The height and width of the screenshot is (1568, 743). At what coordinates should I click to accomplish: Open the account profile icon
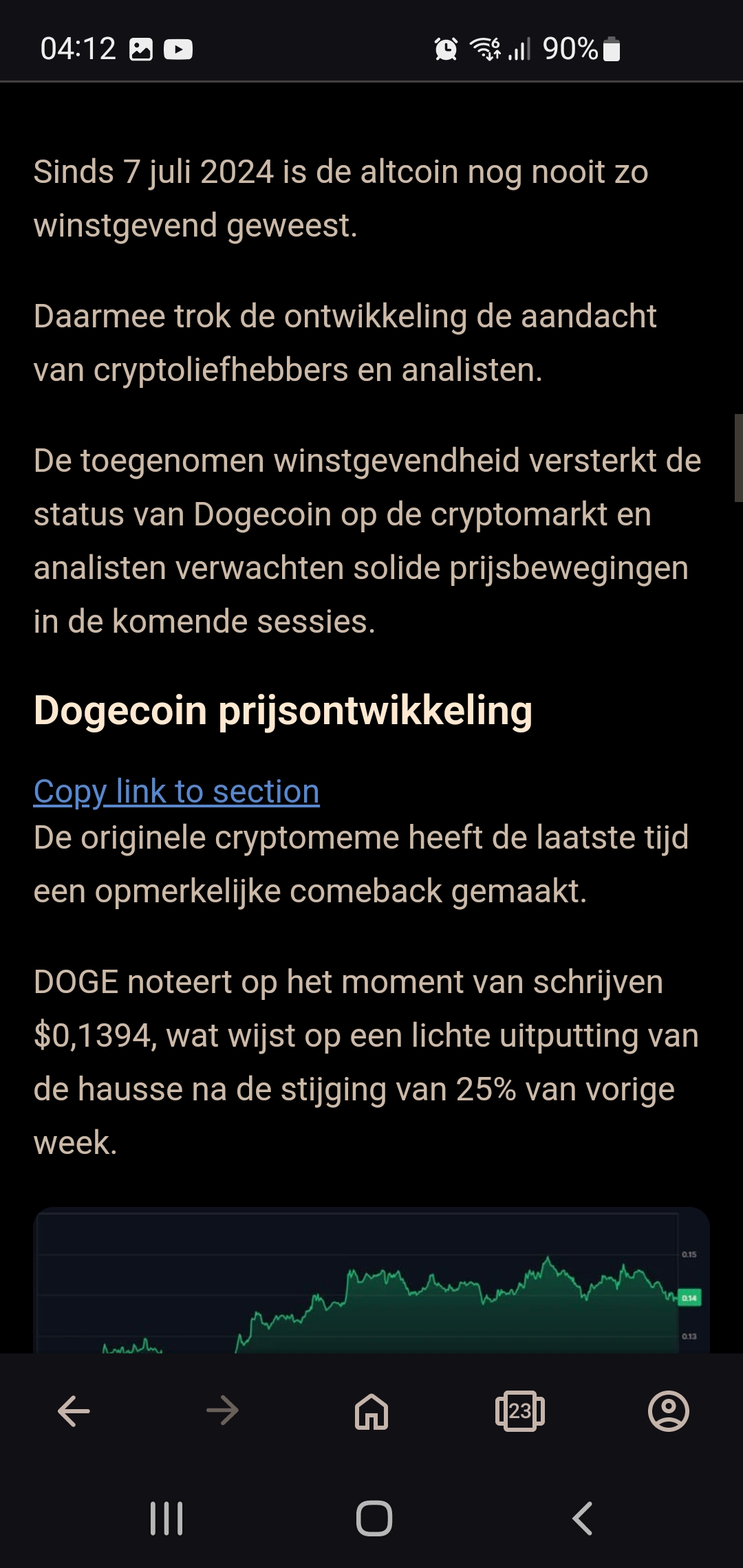tap(669, 1412)
